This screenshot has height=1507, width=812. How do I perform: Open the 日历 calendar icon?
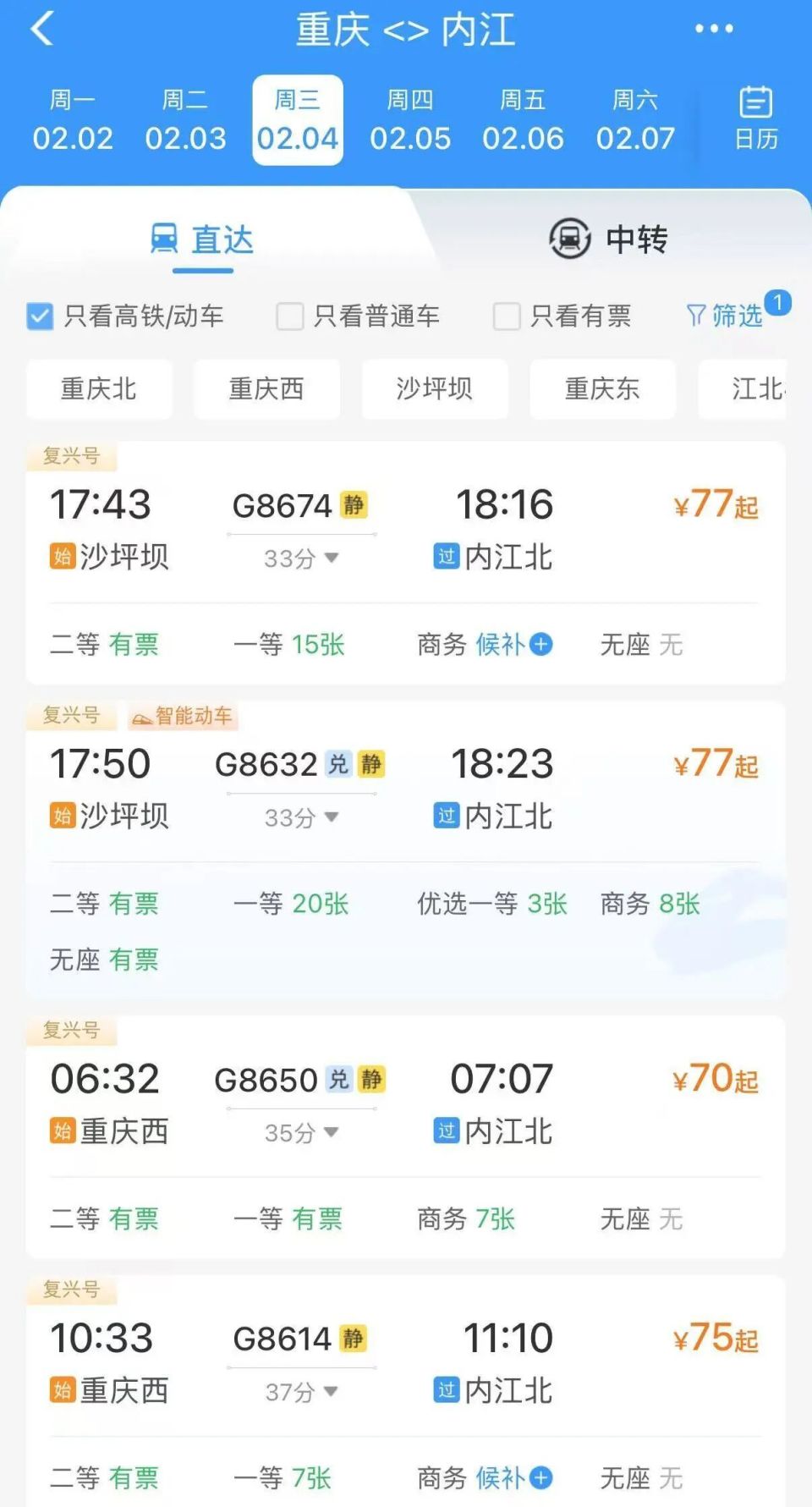pyautogui.click(x=756, y=117)
